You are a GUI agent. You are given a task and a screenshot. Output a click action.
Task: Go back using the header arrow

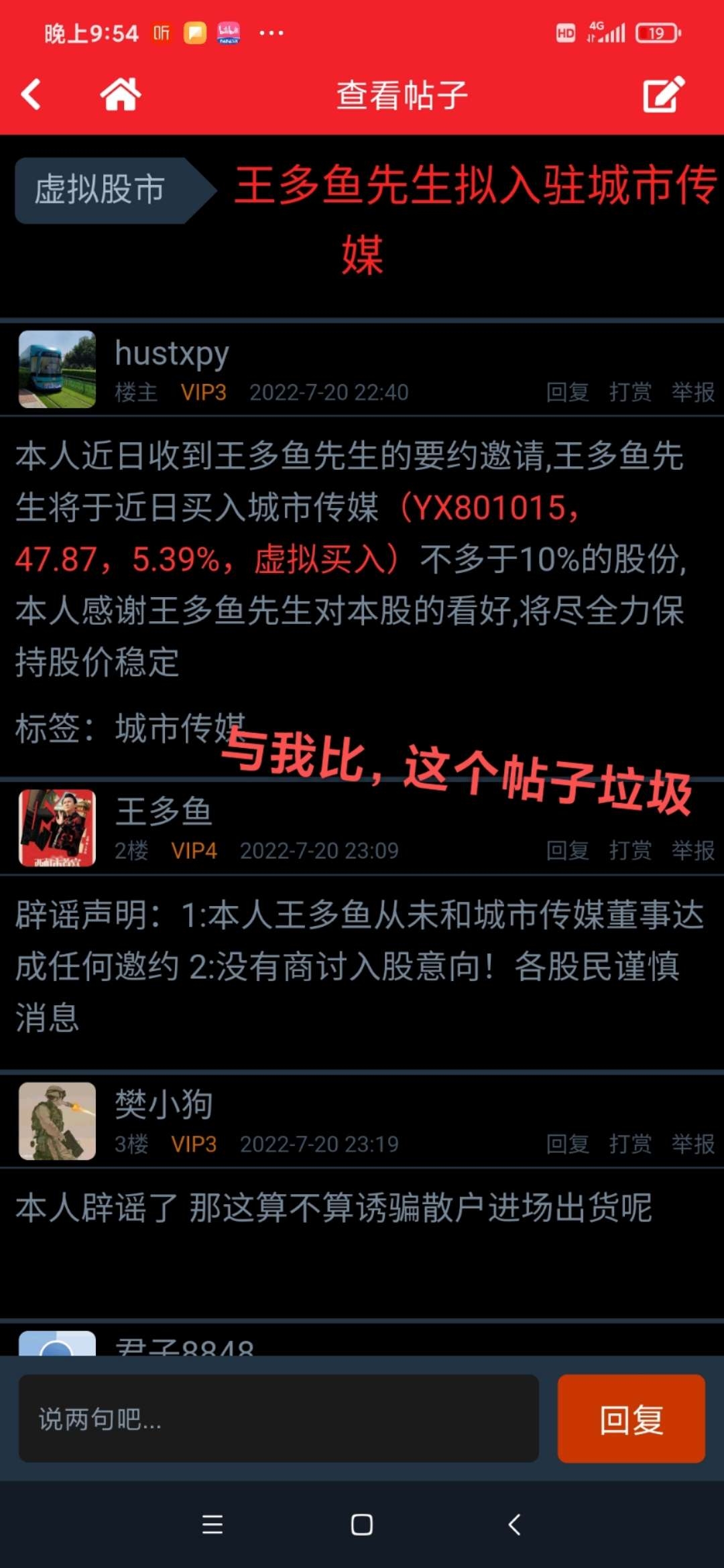[31, 94]
